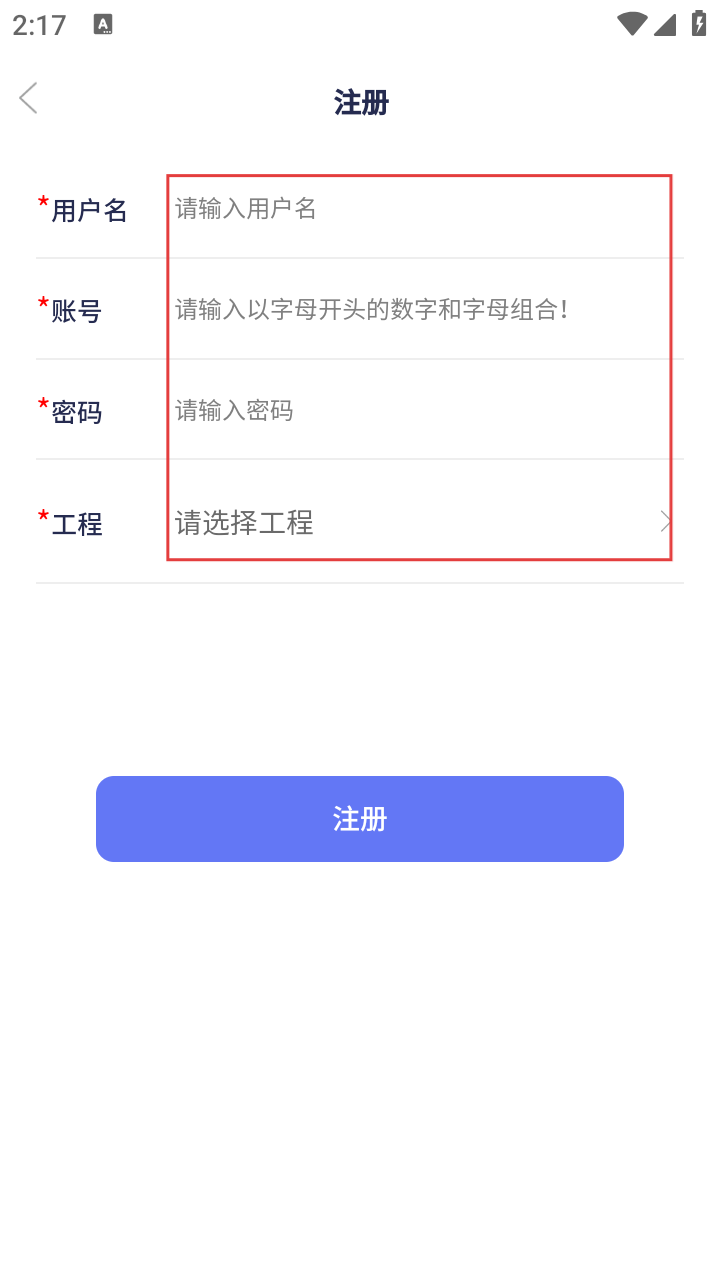The height and width of the screenshot is (1280, 720).
Task: Submit with the blue 注册 button
Action: pyautogui.click(x=360, y=819)
